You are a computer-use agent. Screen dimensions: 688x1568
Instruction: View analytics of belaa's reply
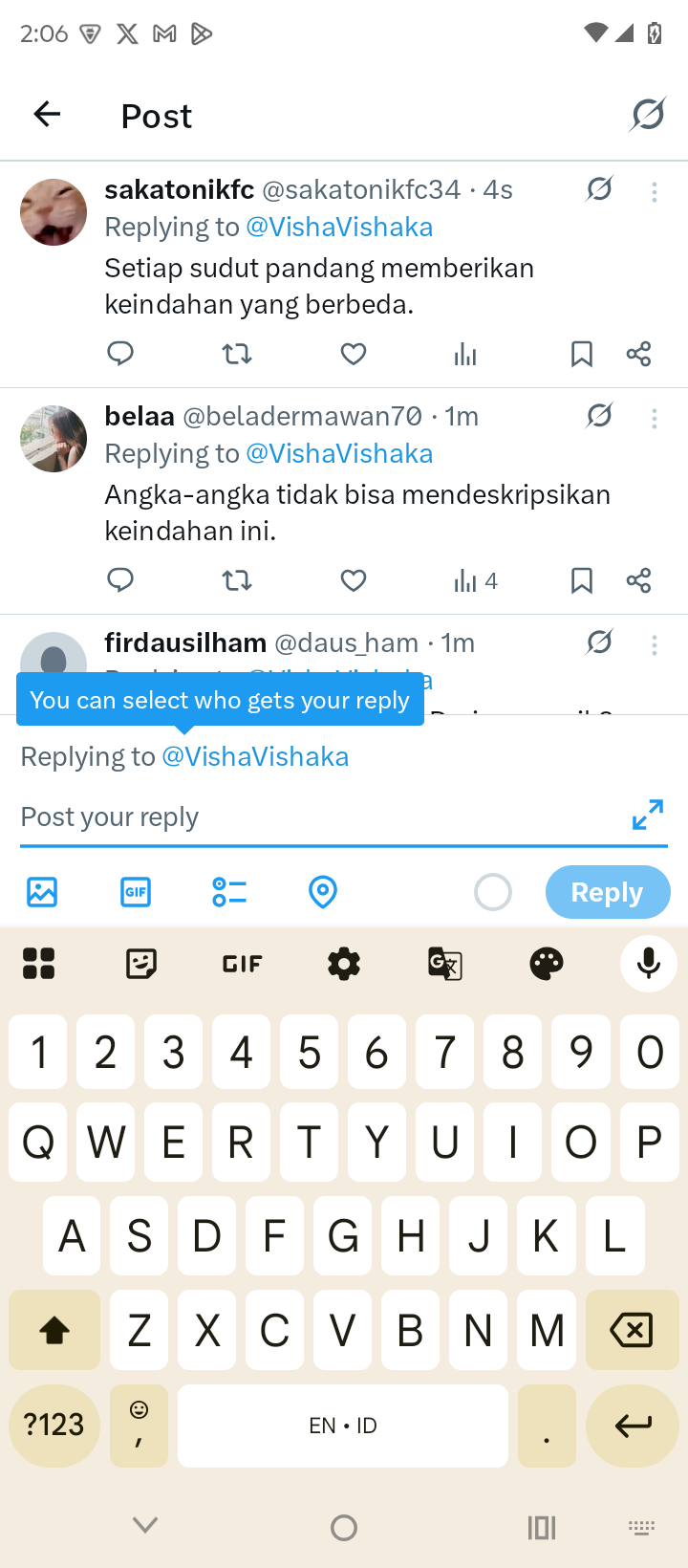[474, 580]
